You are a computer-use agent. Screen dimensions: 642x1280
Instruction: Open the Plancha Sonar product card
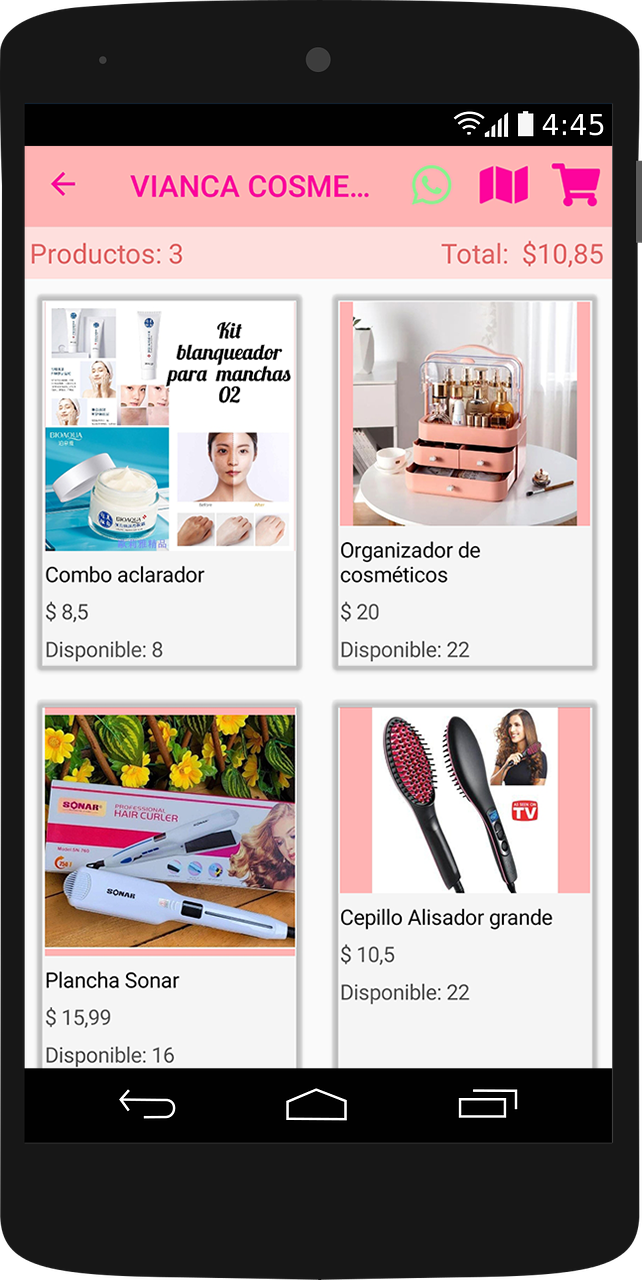click(170, 885)
